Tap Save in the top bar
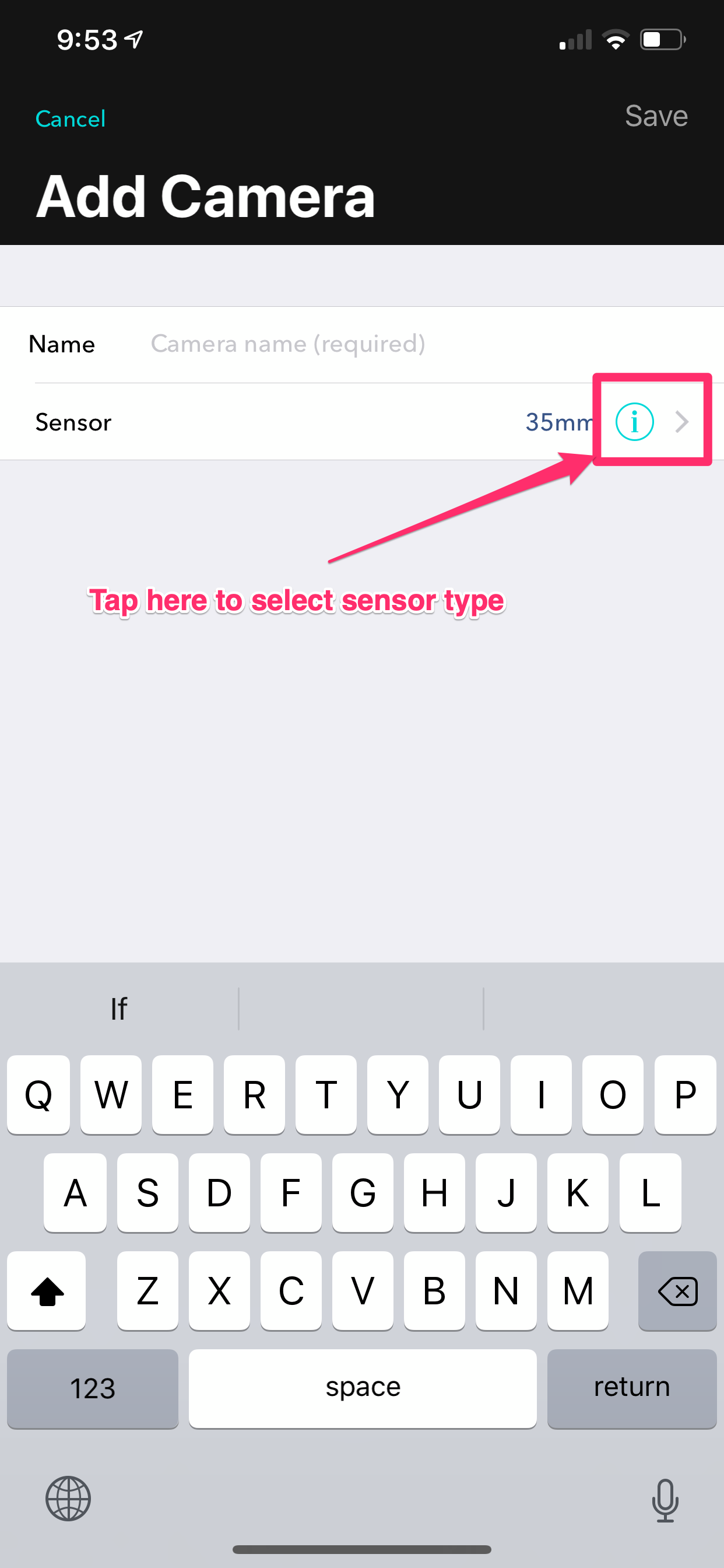The image size is (724, 1568). tap(656, 116)
